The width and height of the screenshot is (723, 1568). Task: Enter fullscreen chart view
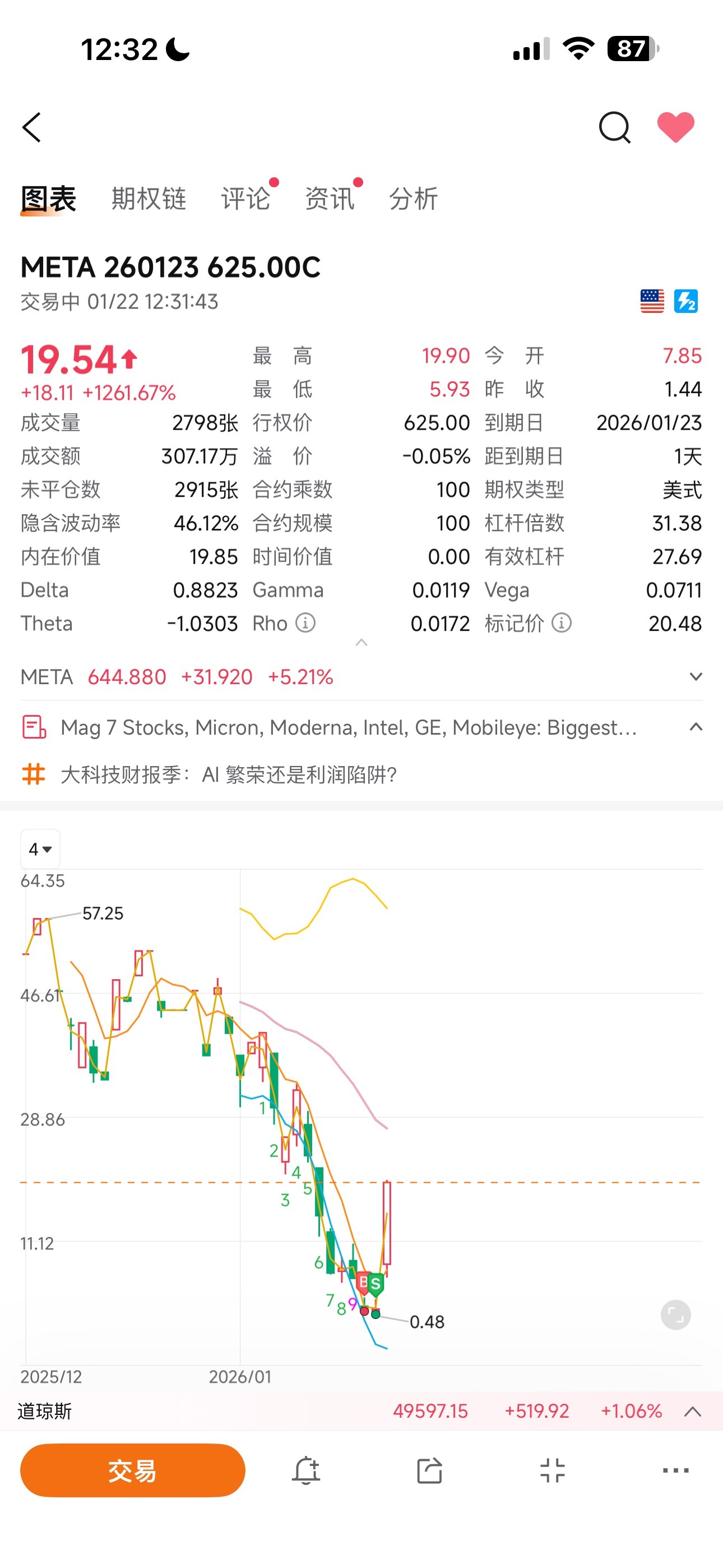(x=675, y=1315)
